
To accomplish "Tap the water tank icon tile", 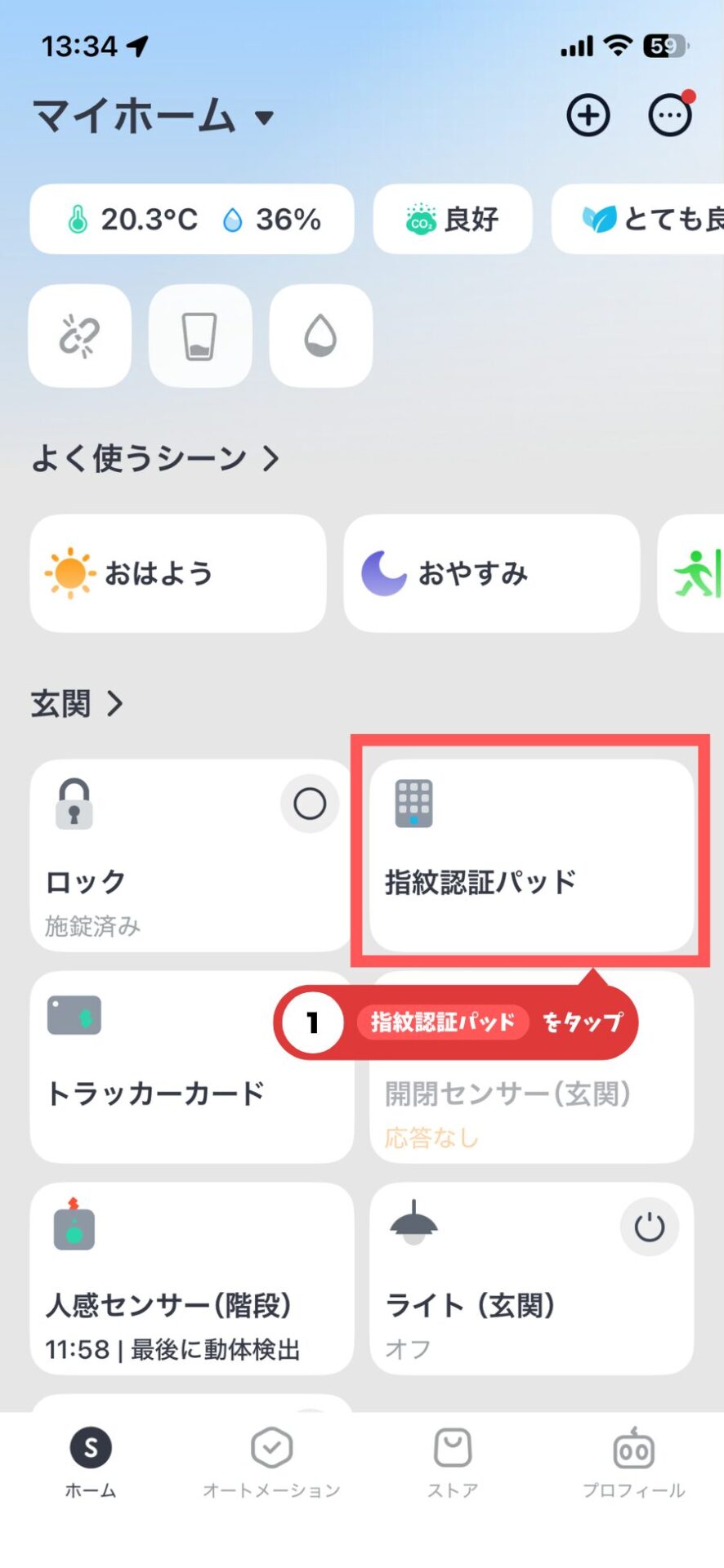I will 199,336.
